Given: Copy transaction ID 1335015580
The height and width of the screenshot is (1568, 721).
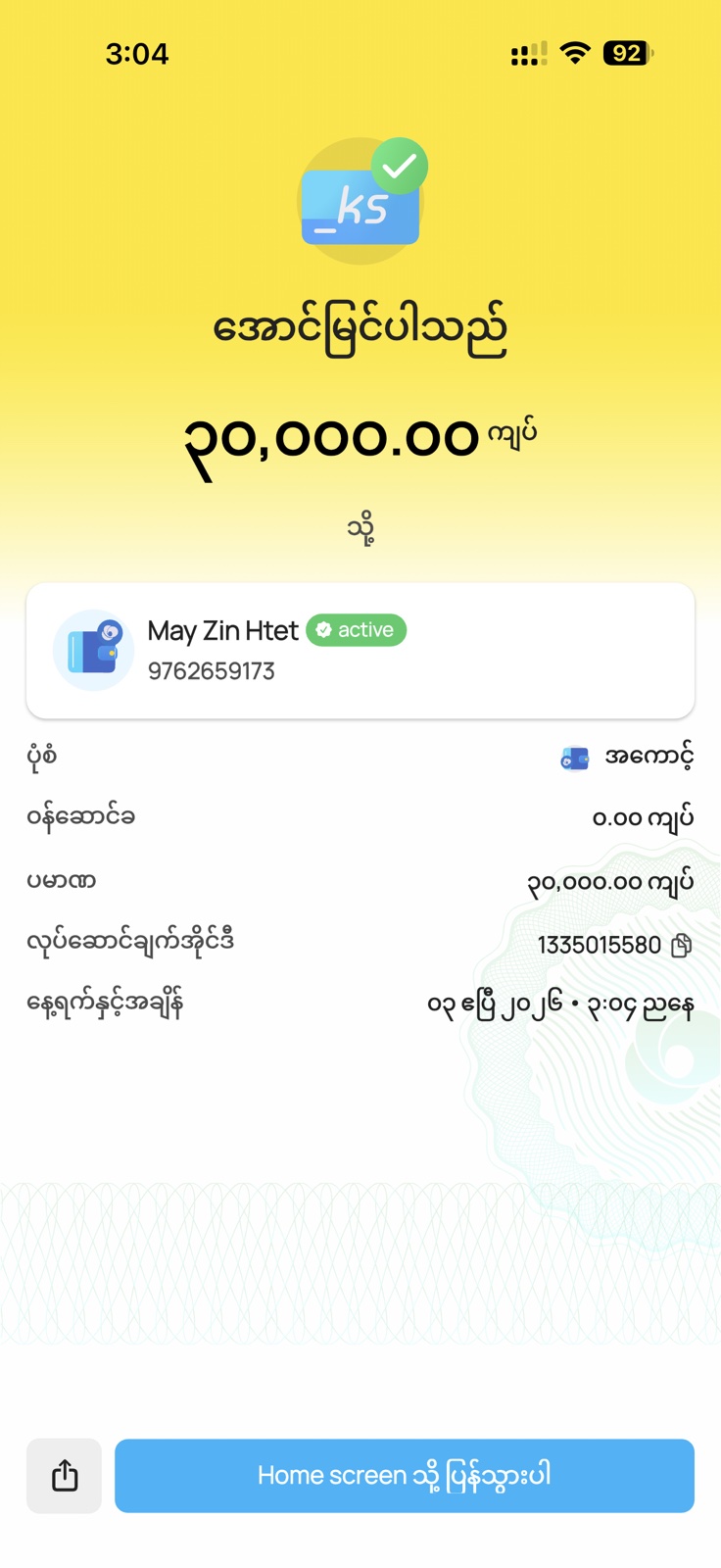Looking at the screenshot, I should pyautogui.click(x=681, y=945).
